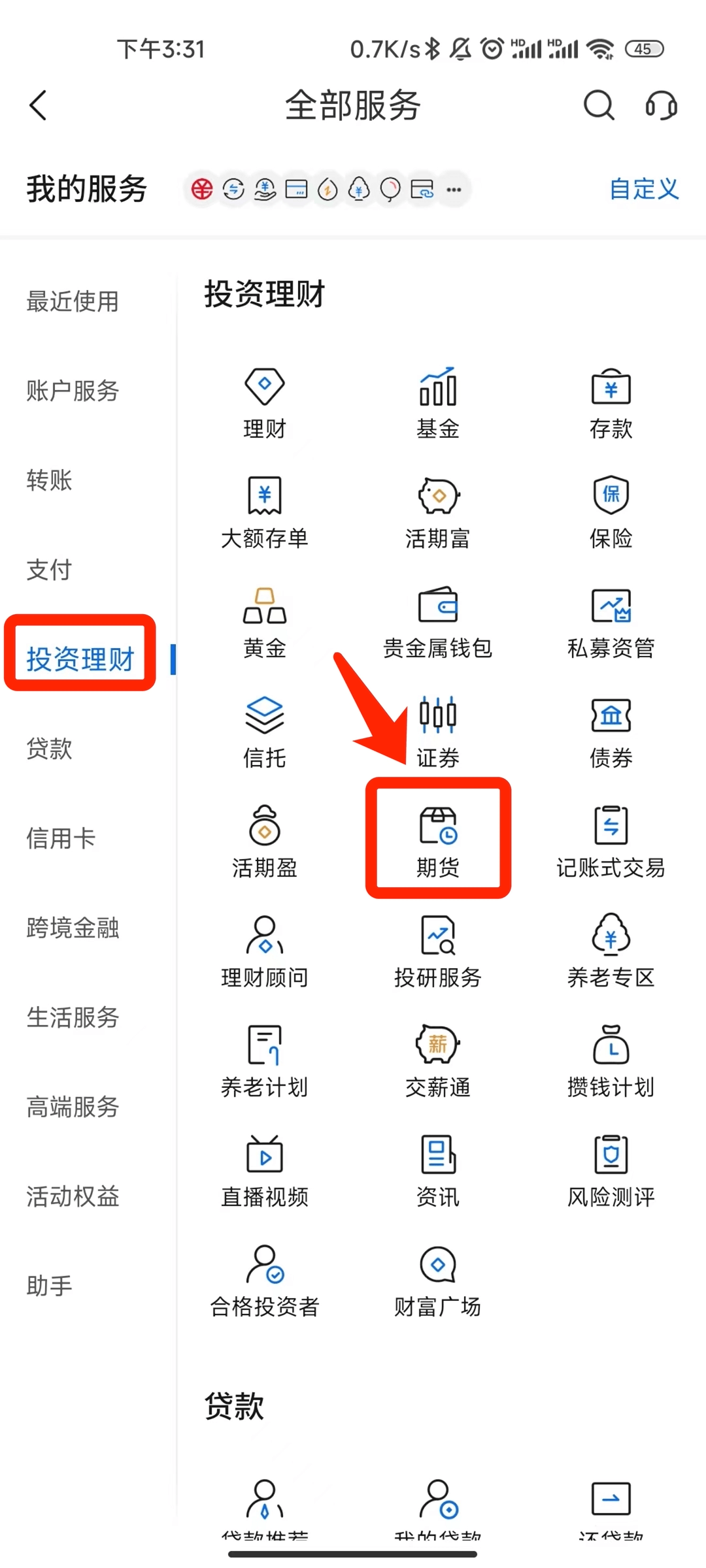Image resolution: width=706 pixels, height=1568 pixels.
Task: Open 黄金 service
Action: pos(265,622)
